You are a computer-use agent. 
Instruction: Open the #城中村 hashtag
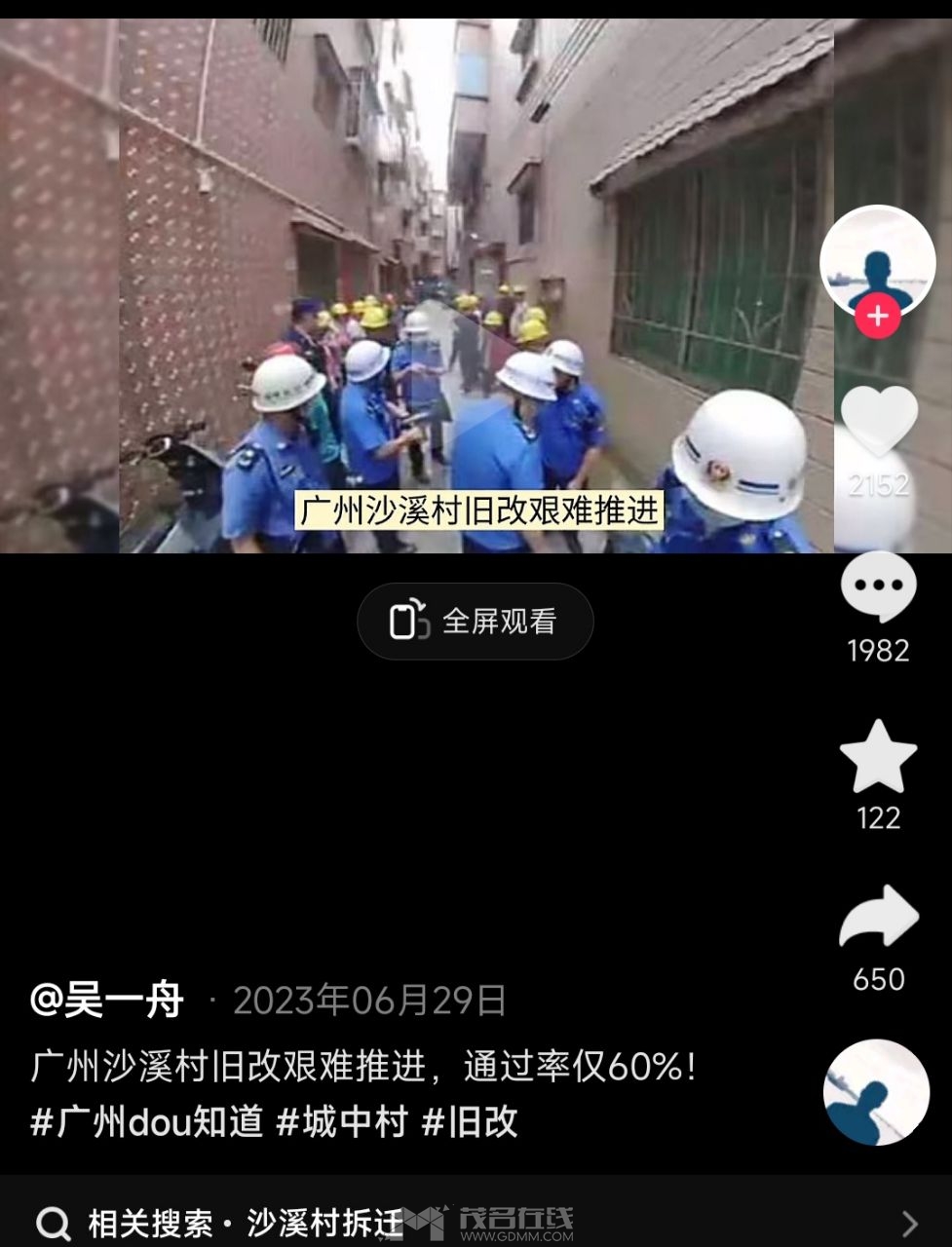(x=342, y=1122)
